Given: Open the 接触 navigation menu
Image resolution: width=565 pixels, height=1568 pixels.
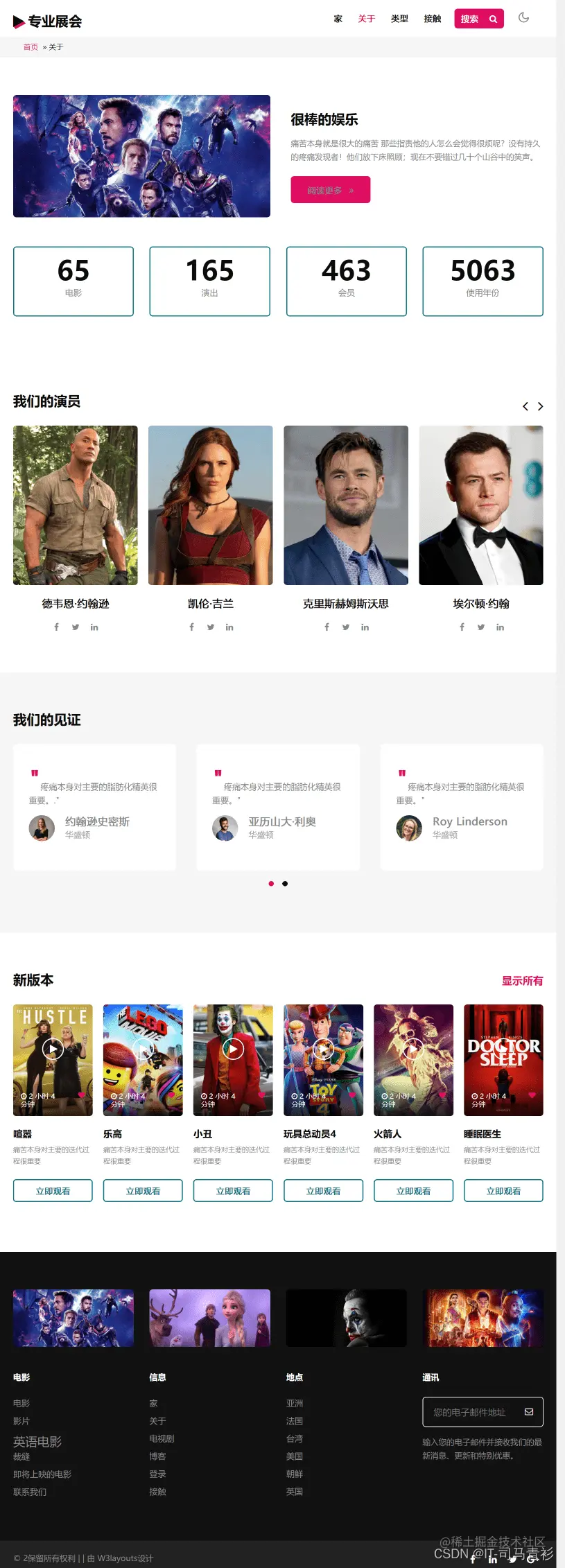Looking at the screenshot, I should [x=433, y=19].
